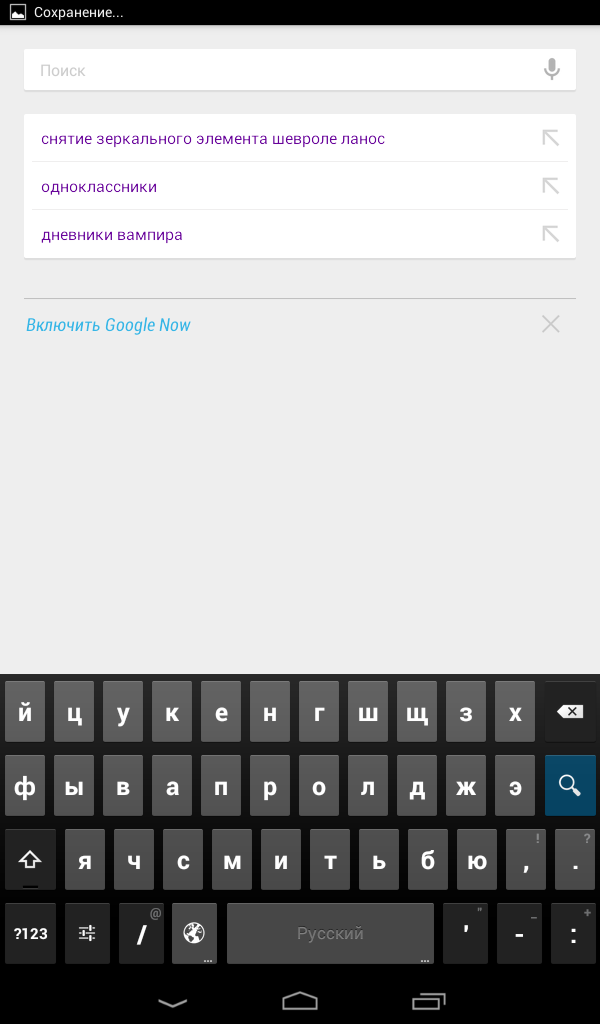
Task: Select the дневники вампира suggestion
Action: 112,235
